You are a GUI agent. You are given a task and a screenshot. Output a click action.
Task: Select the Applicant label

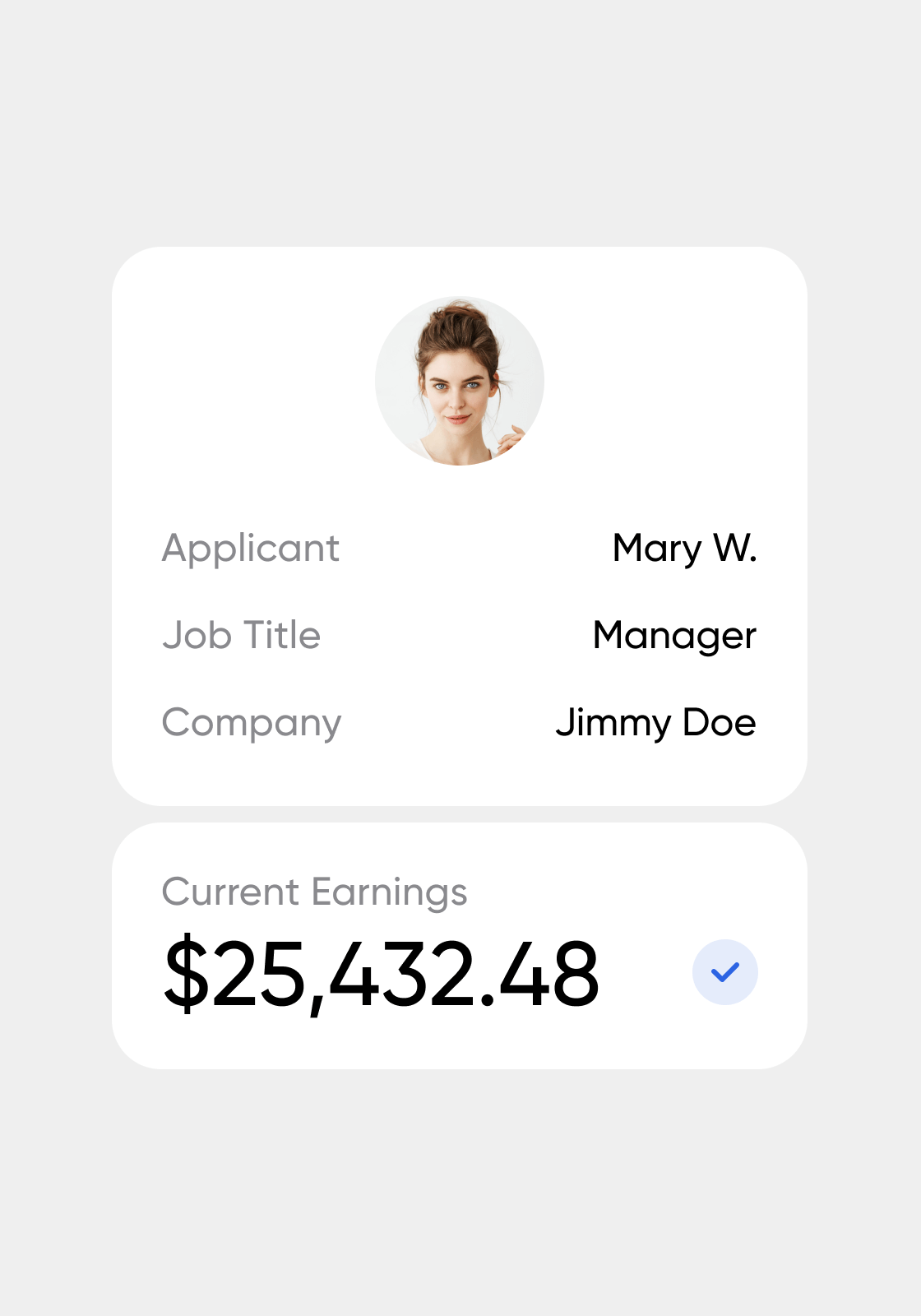[x=252, y=549]
